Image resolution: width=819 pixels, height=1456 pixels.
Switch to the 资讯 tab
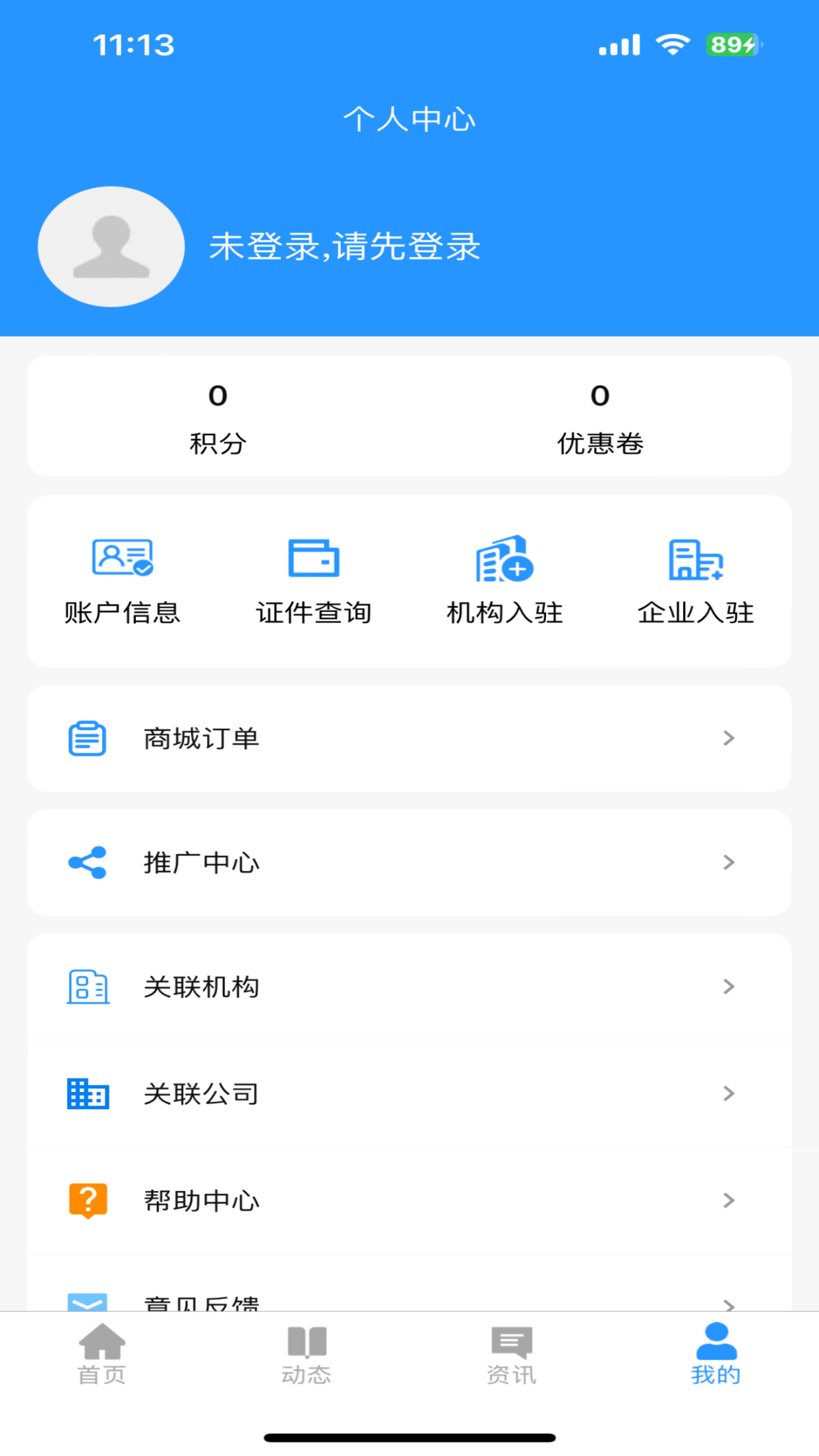tap(512, 1354)
